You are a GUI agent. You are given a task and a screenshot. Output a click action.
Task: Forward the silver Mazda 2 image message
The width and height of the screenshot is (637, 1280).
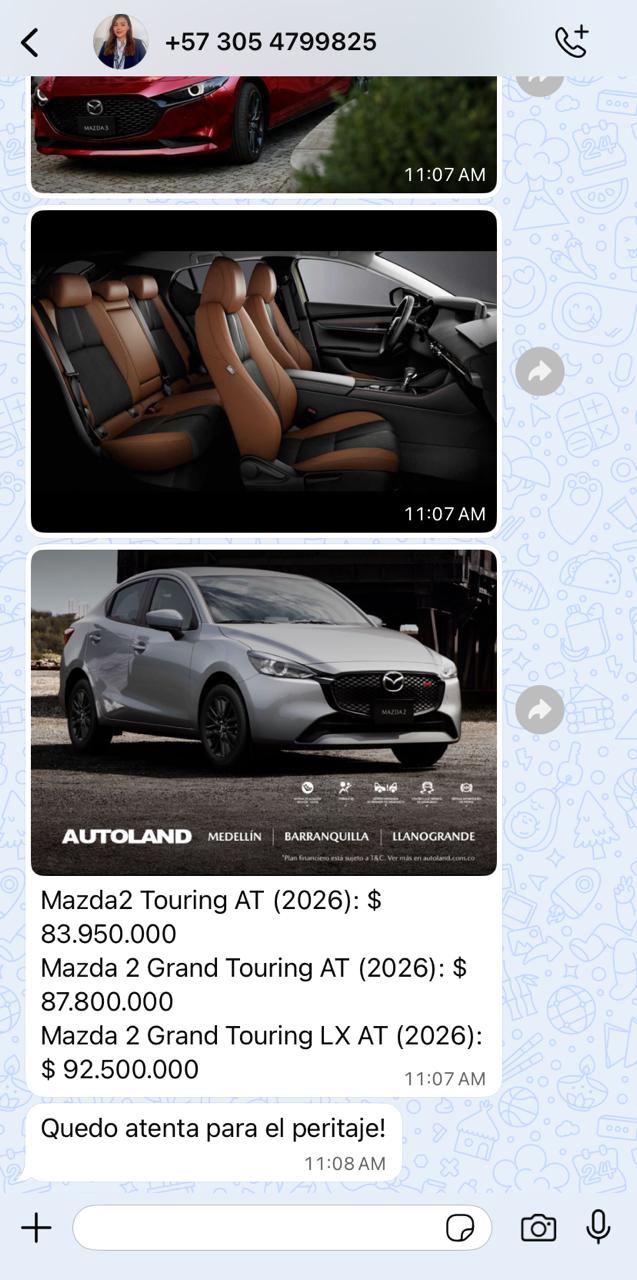click(x=540, y=710)
